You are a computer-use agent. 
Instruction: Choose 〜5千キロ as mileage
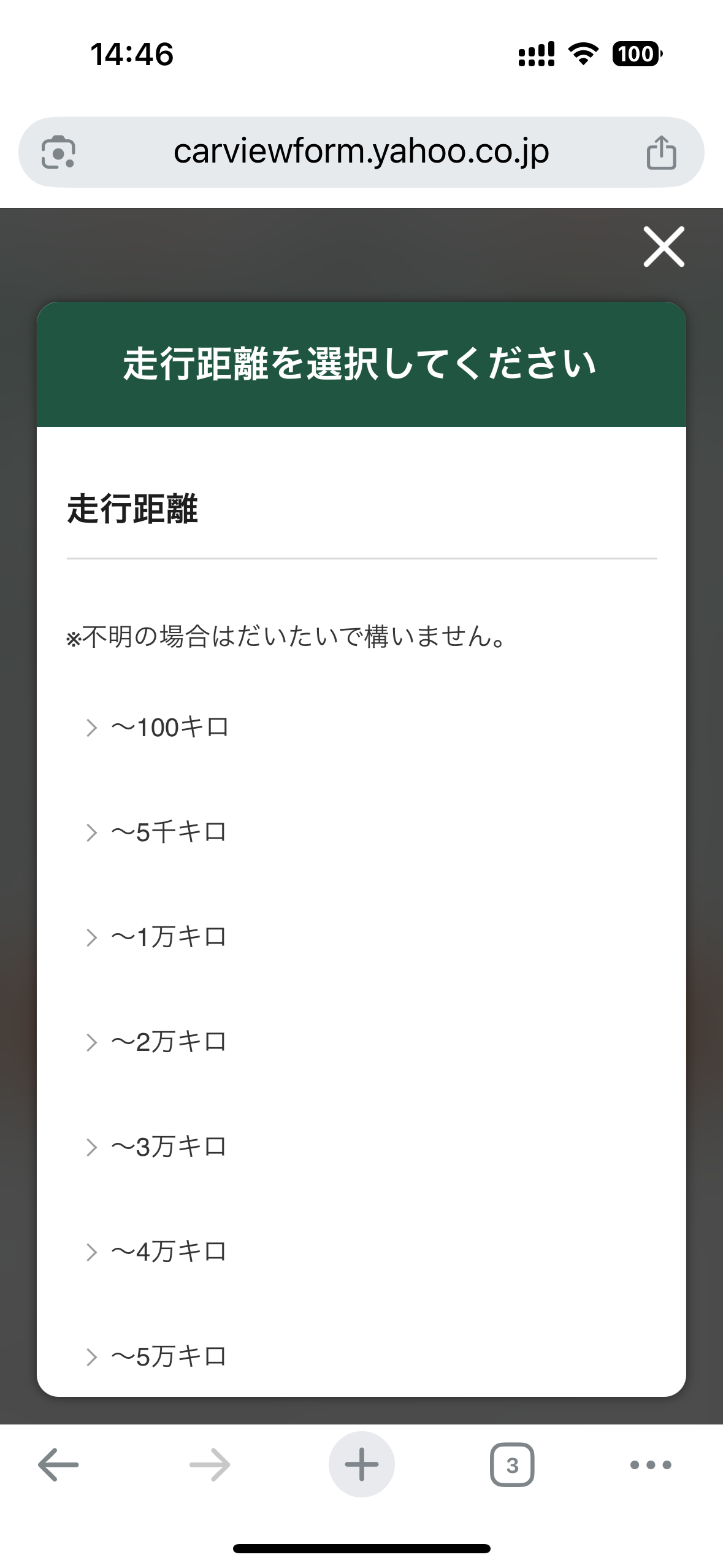[169, 832]
